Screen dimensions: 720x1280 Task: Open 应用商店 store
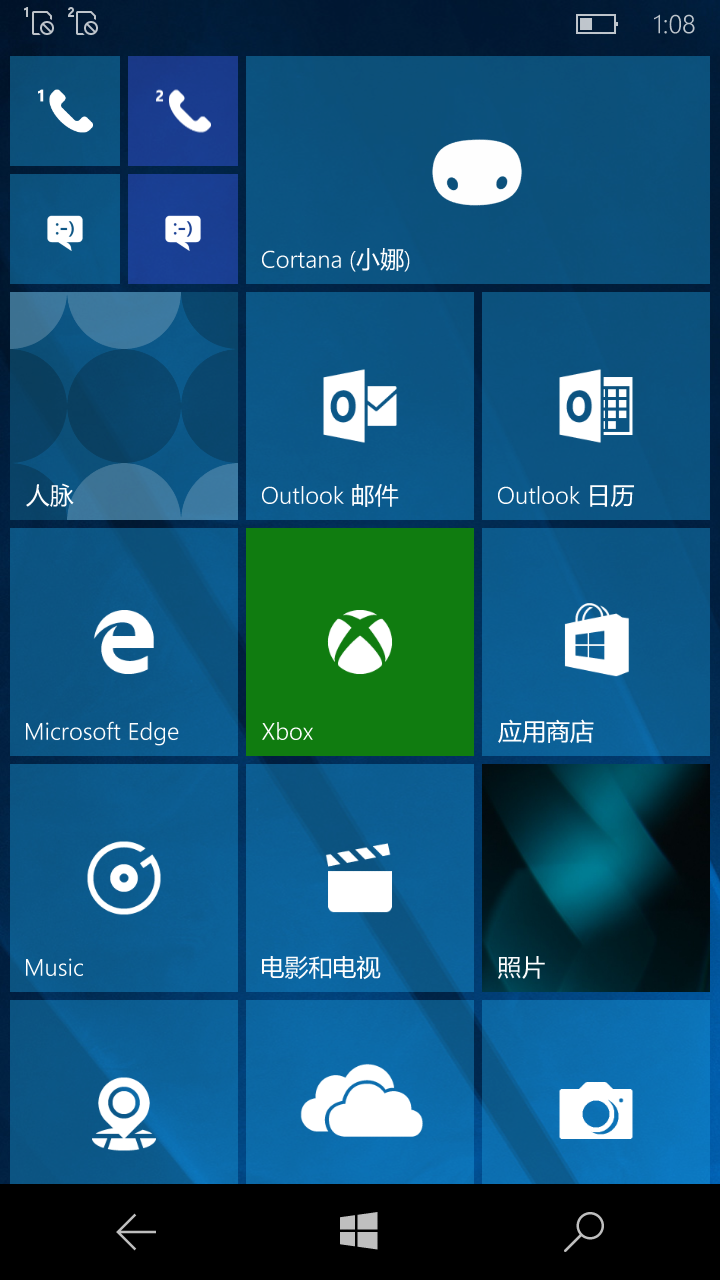(596, 642)
